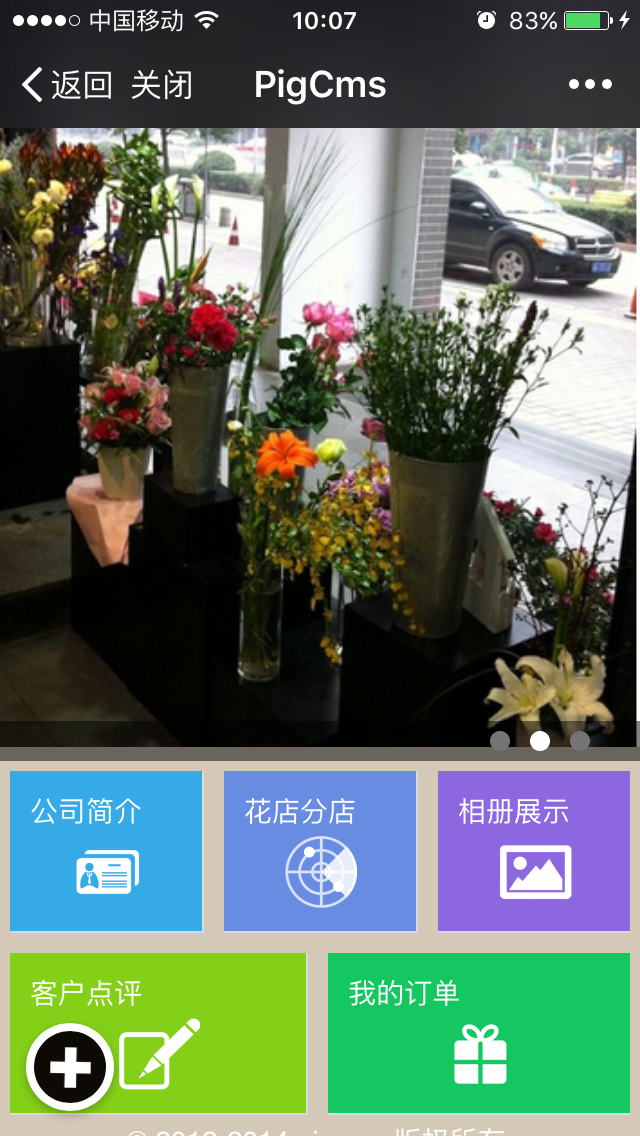Select the first banner page dot
The image size is (640, 1136).
(x=500, y=741)
